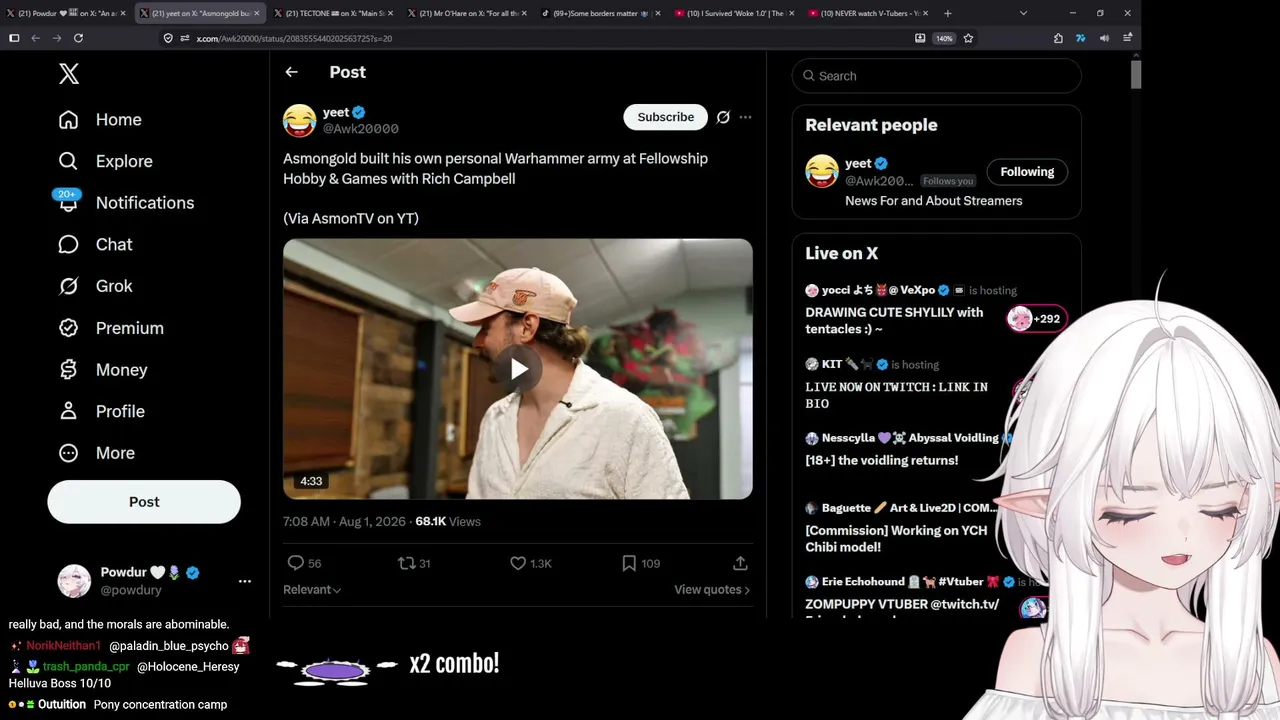Open the X search field
Viewport: 1280px width, 720px height.
pyautogui.click(x=936, y=76)
